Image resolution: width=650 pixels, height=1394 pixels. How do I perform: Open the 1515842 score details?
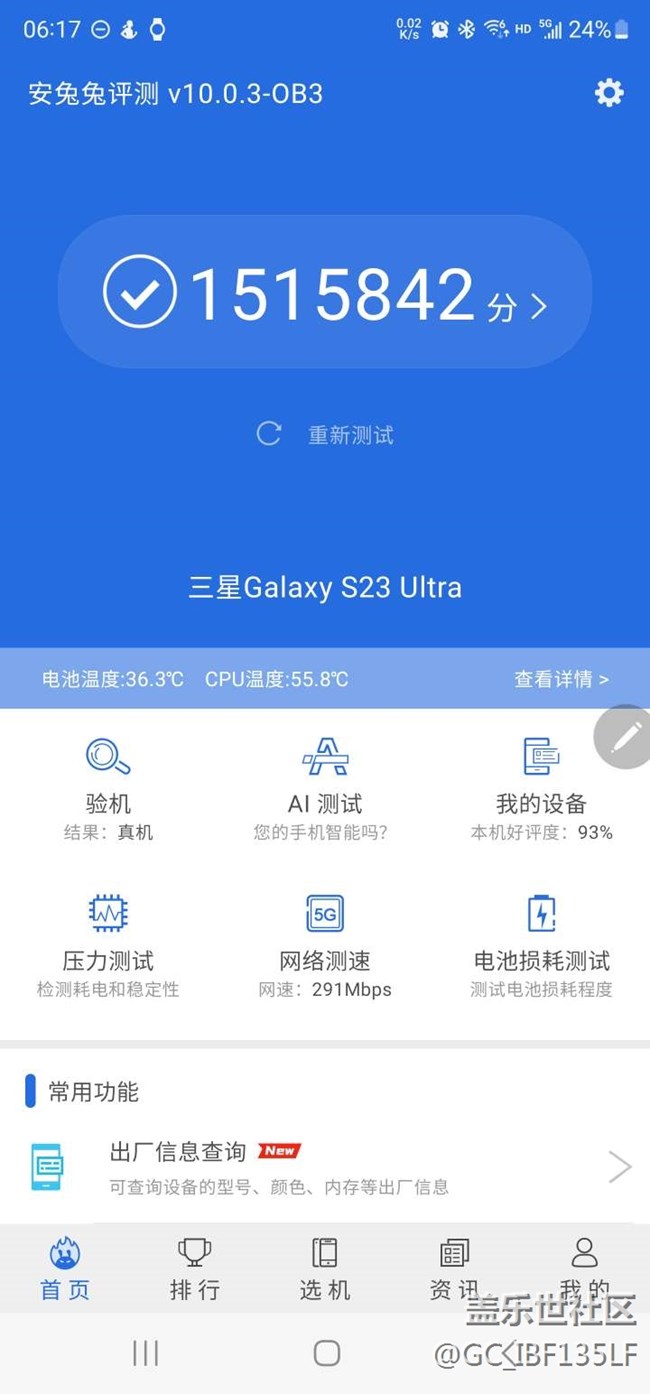(x=325, y=293)
